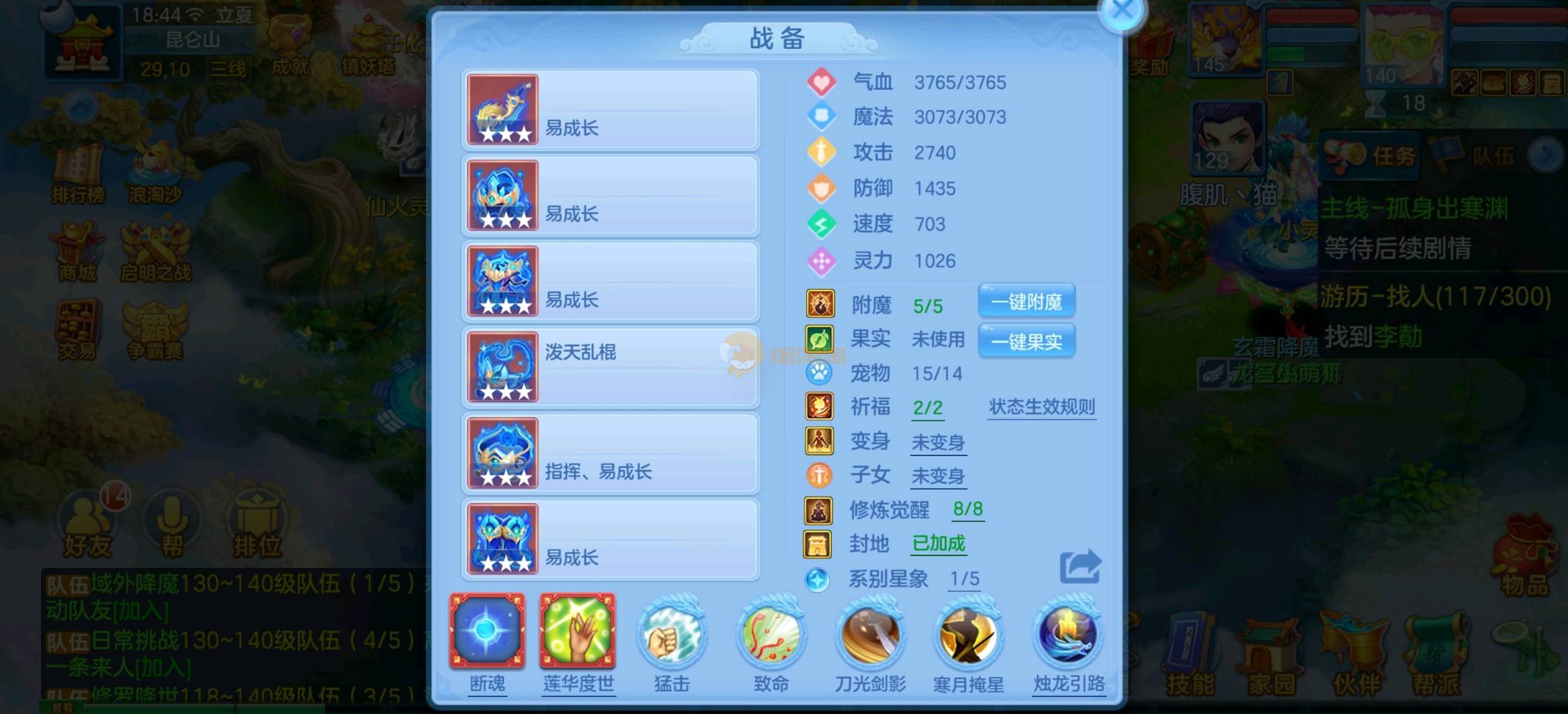Open the 寒月掩星 skill

click(968, 635)
